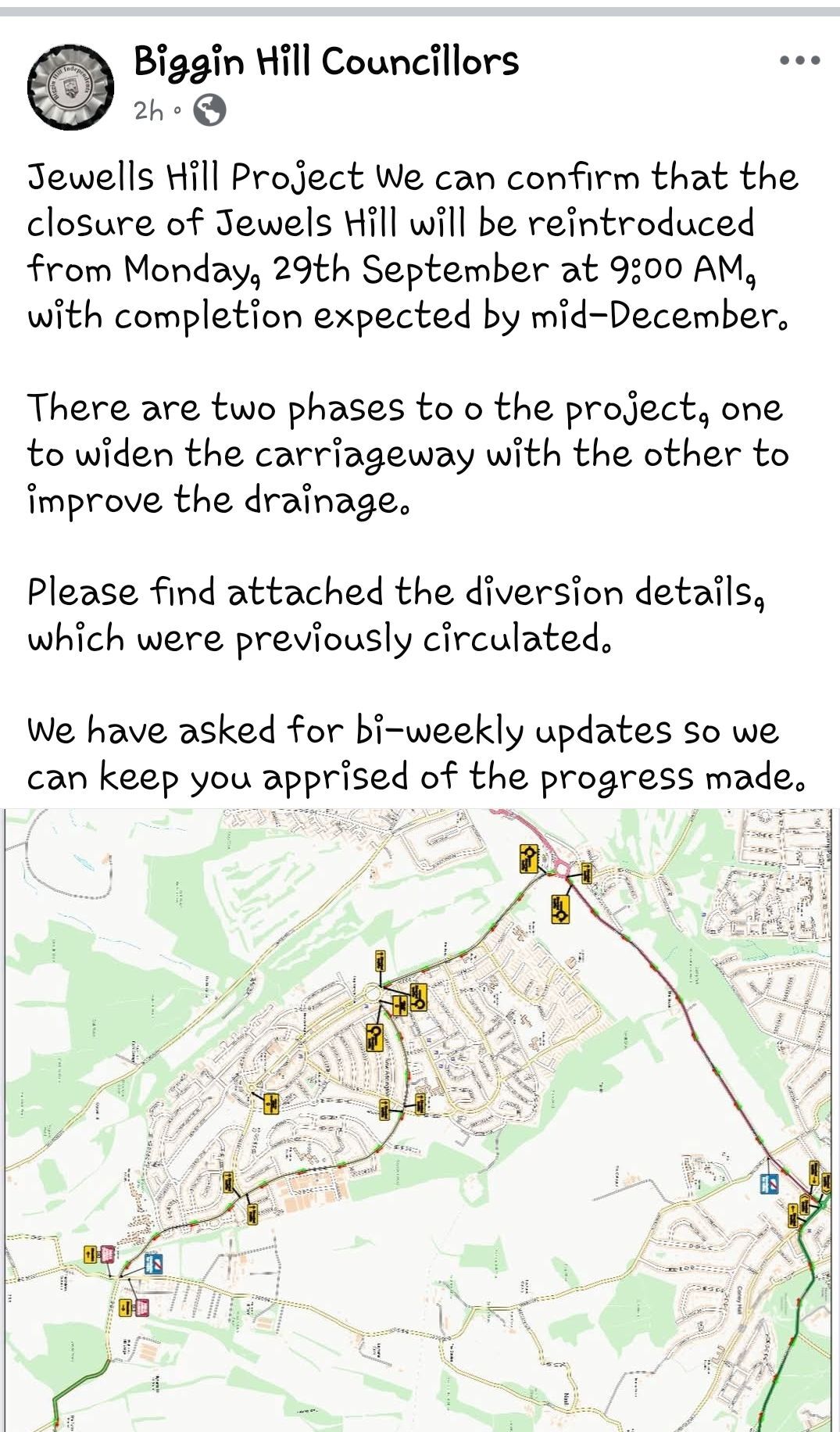Open the attached diversion map image
The image size is (840, 1432).
tap(420, 1119)
